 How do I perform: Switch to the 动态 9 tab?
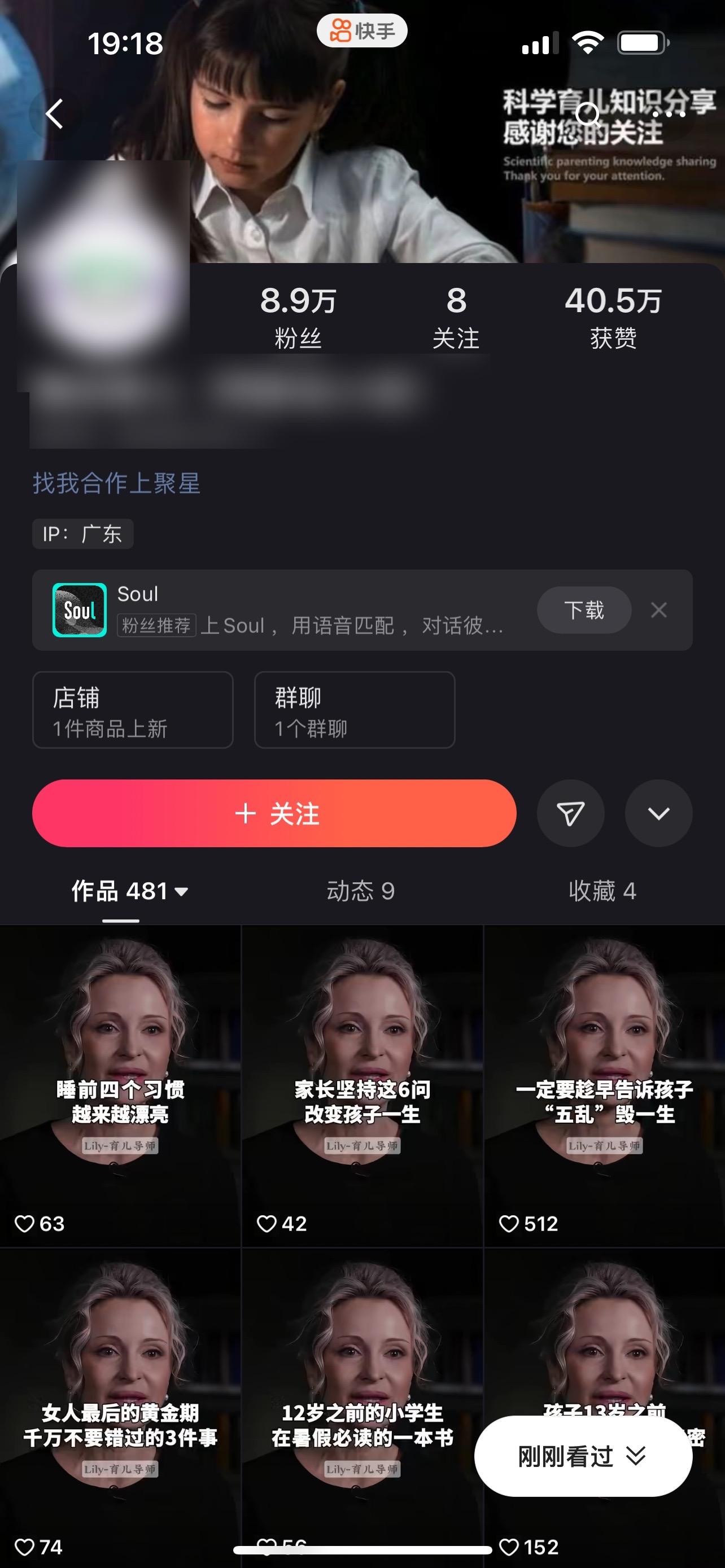(x=360, y=892)
